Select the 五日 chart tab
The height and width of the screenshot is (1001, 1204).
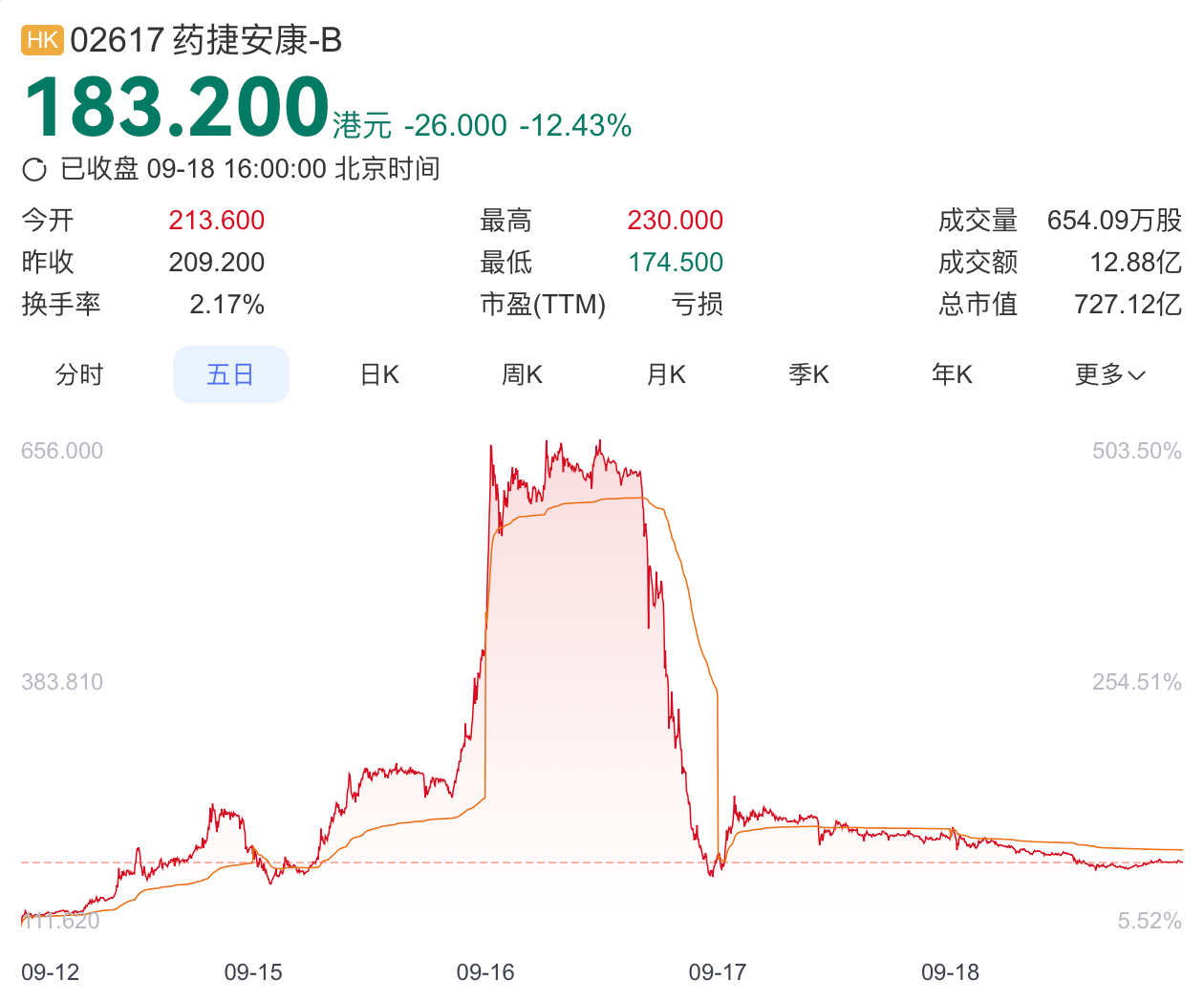(230, 374)
